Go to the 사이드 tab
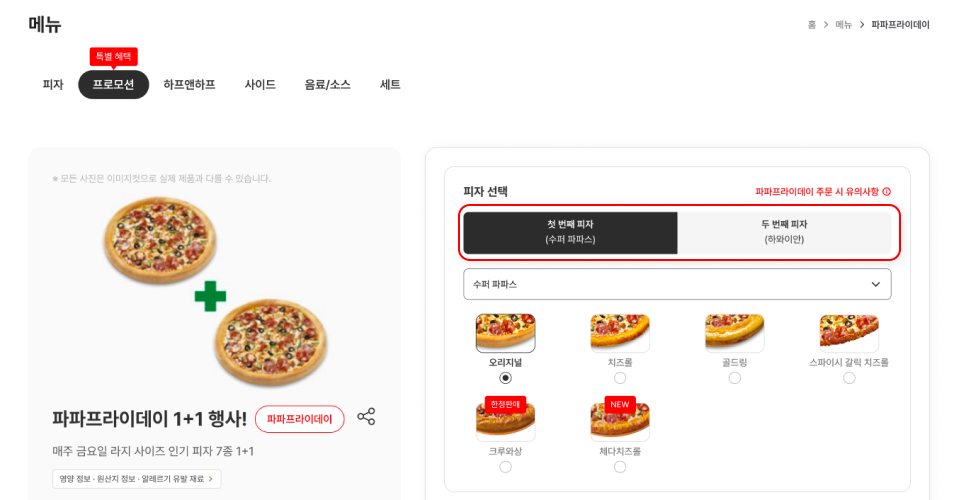This screenshot has height=500, width=960. pos(260,85)
